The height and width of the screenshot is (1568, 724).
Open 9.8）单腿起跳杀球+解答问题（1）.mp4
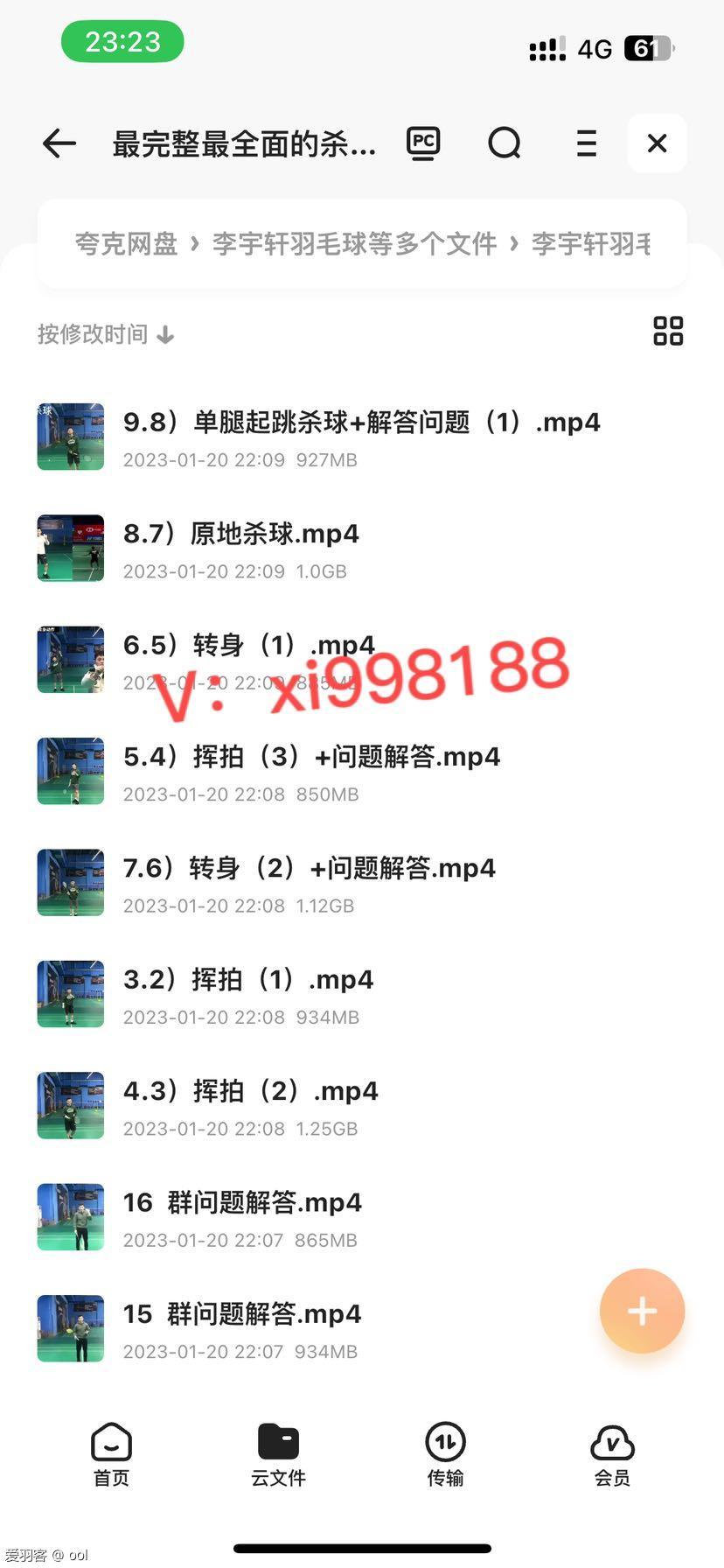(x=361, y=423)
